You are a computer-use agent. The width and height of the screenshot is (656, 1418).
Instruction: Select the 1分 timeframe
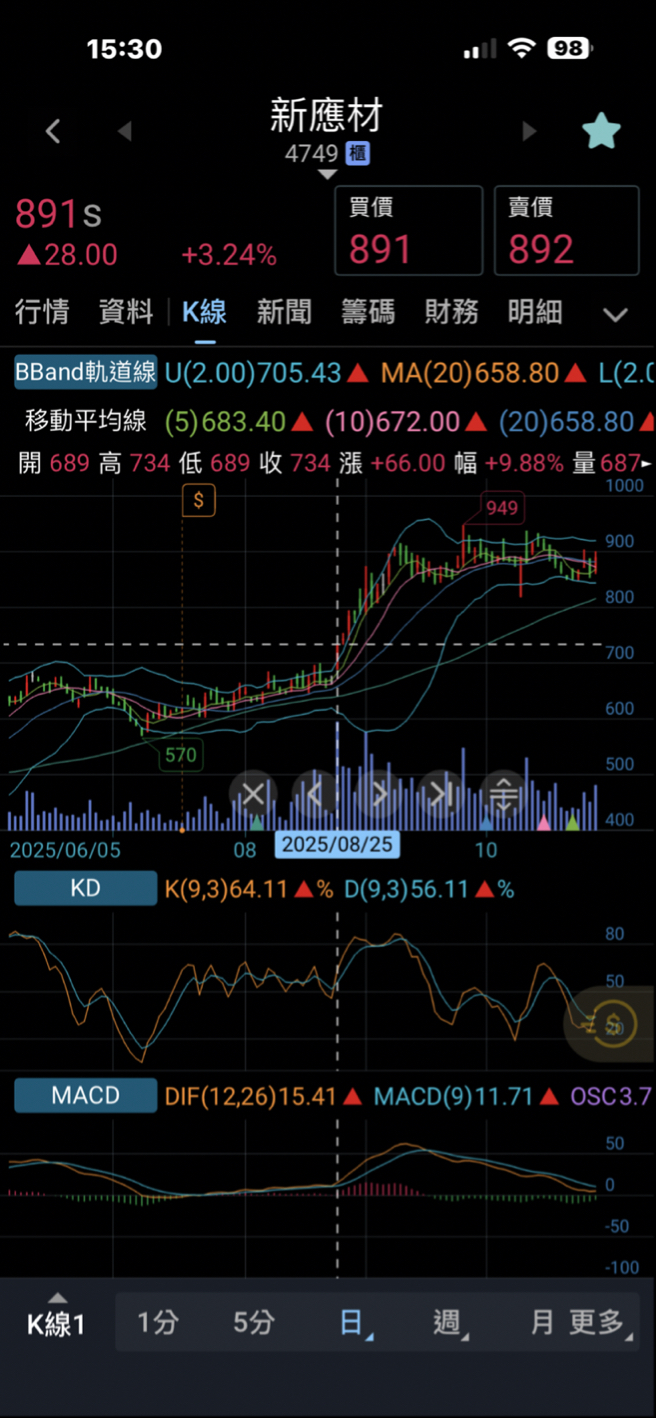click(157, 1322)
